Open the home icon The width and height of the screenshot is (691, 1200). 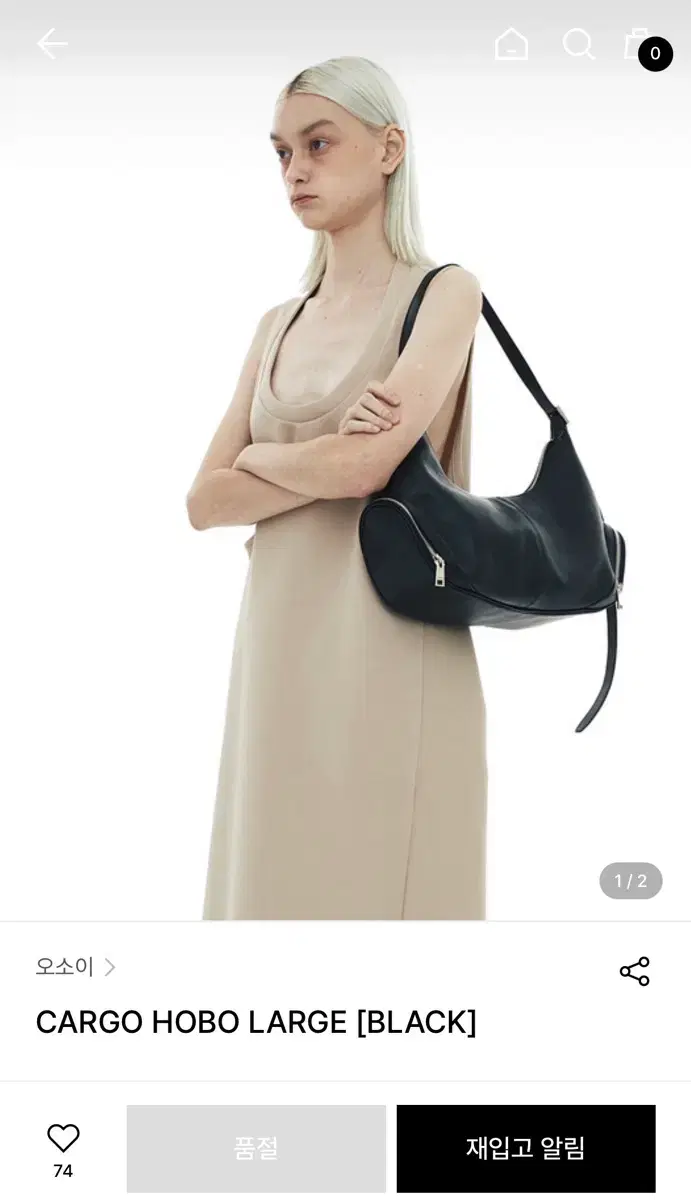[x=511, y=44]
